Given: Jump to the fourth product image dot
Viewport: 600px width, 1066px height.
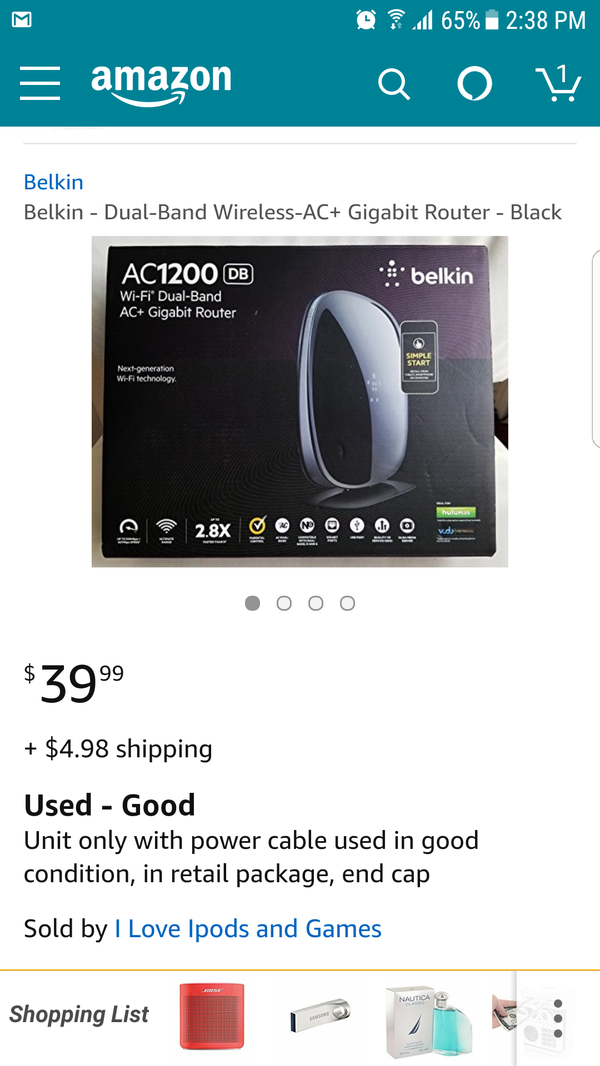Looking at the screenshot, I should 347,603.
